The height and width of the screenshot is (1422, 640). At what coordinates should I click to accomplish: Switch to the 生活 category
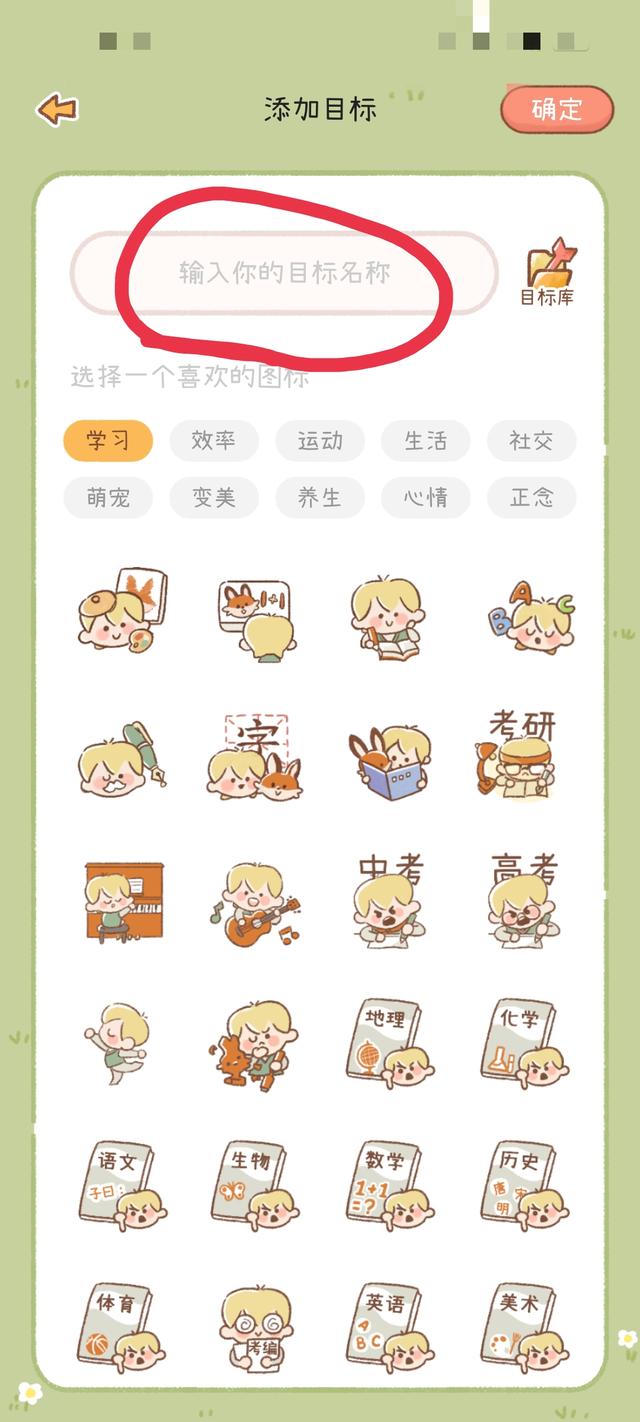click(x=426, y=441)
